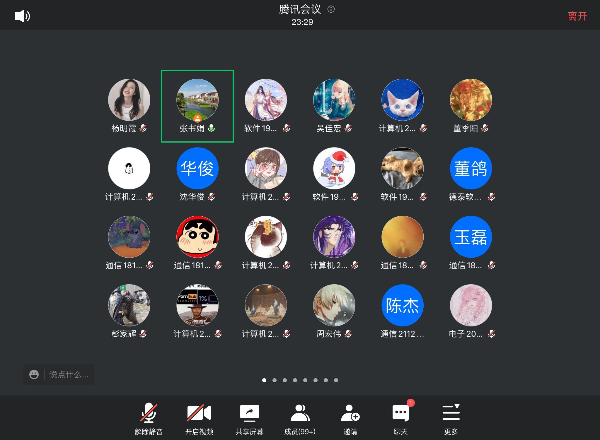Select the white cat avatar tile
Viewport: 600px width, 440px height.
pos(402,101)
